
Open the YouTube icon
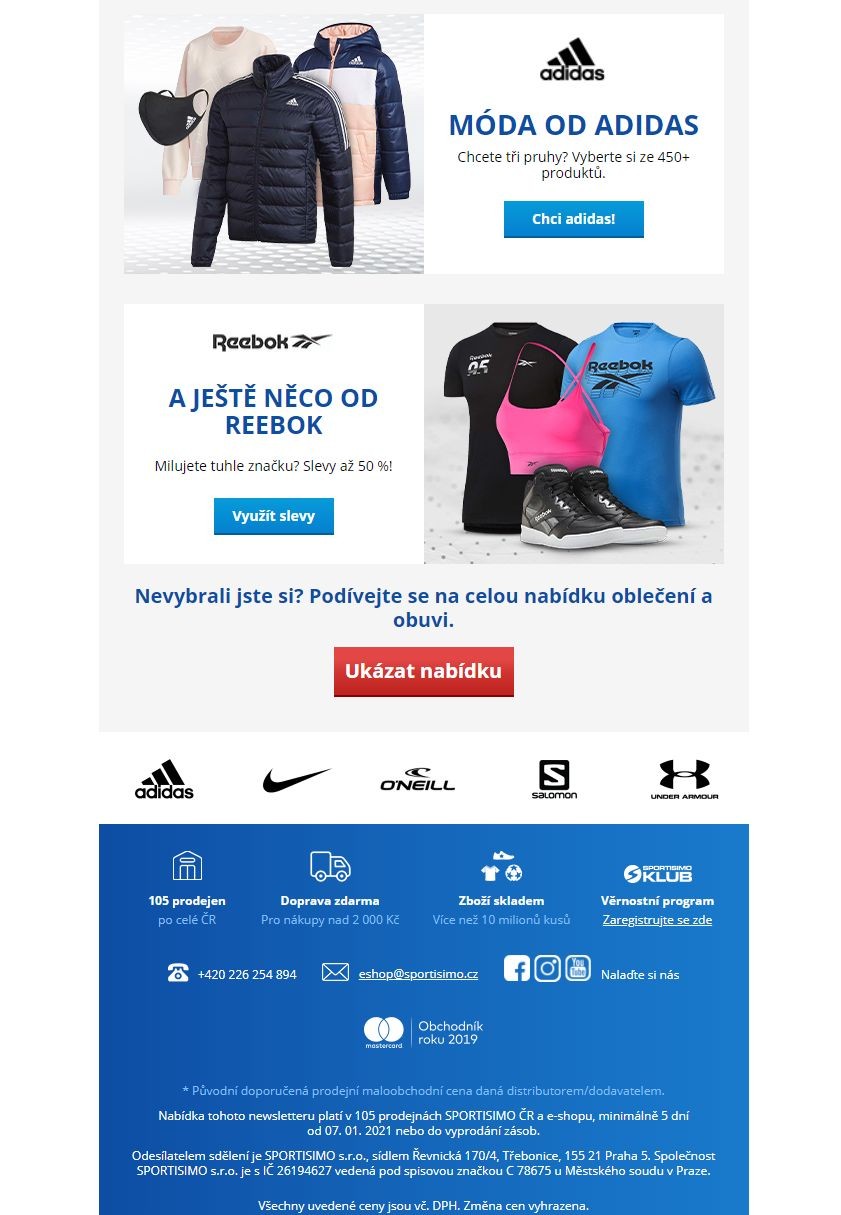click(578, 968)
